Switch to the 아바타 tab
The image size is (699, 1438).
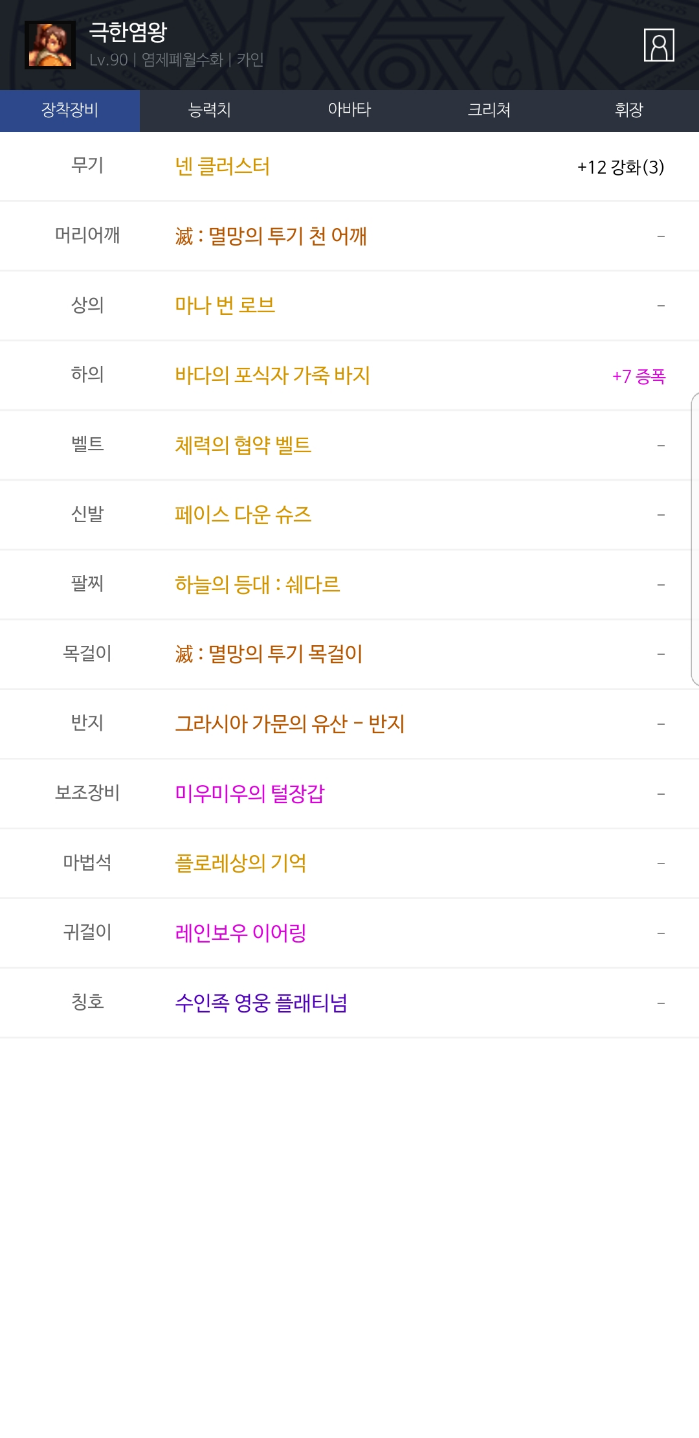(x=349, y=110)
